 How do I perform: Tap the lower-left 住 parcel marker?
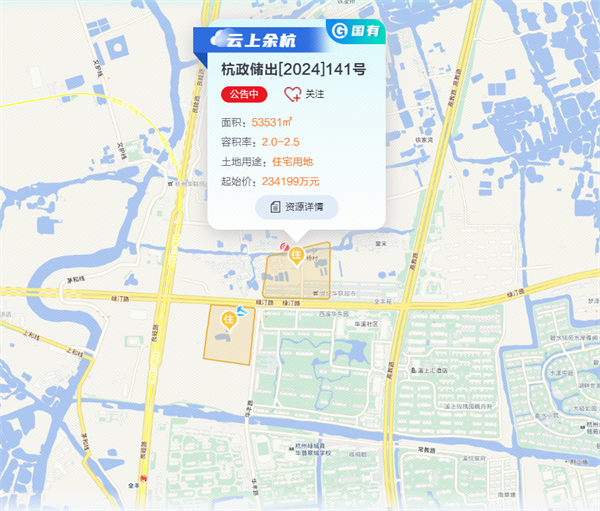(x=229, y=319)
